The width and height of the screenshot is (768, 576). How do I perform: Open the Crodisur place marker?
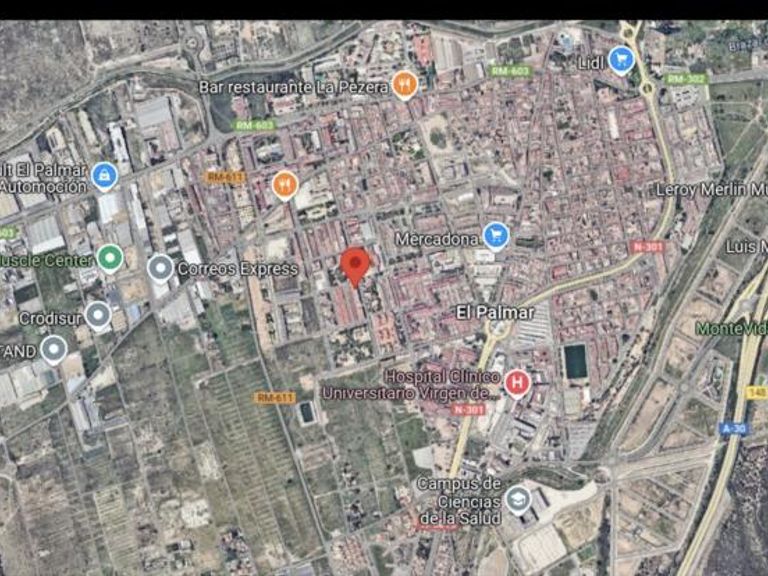(x=98, y=316)
